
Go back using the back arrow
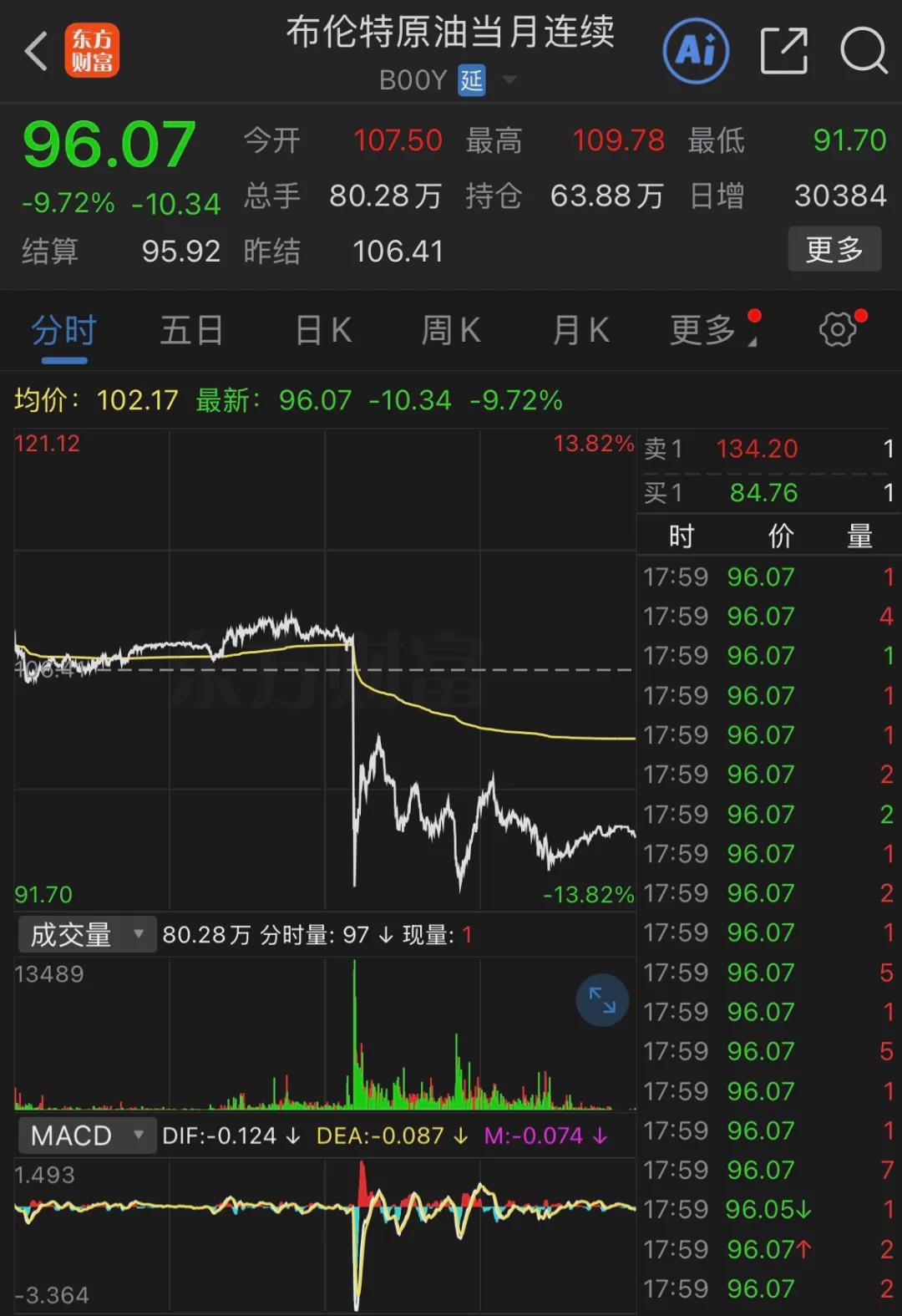click(36, 52)
